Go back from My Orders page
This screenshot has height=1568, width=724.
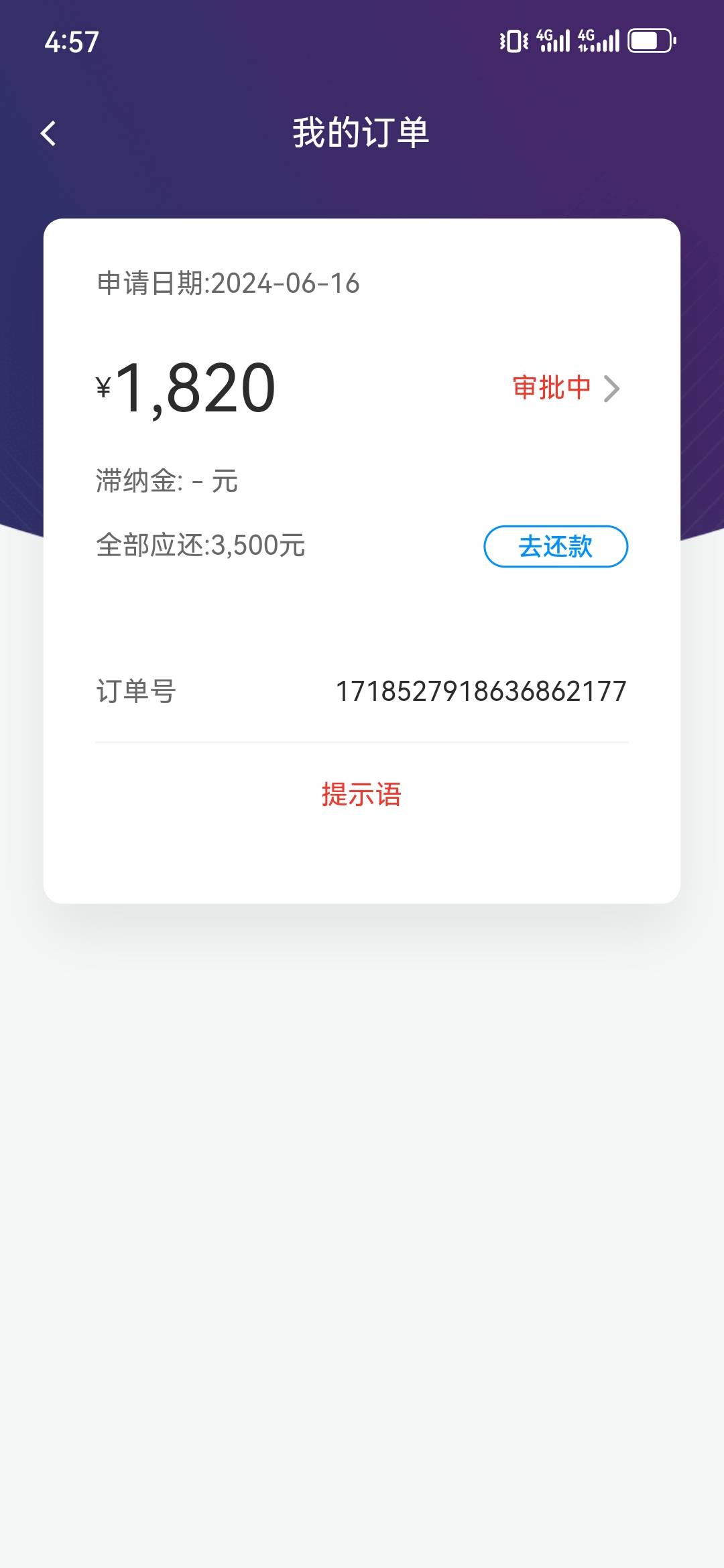pos(48,133)
